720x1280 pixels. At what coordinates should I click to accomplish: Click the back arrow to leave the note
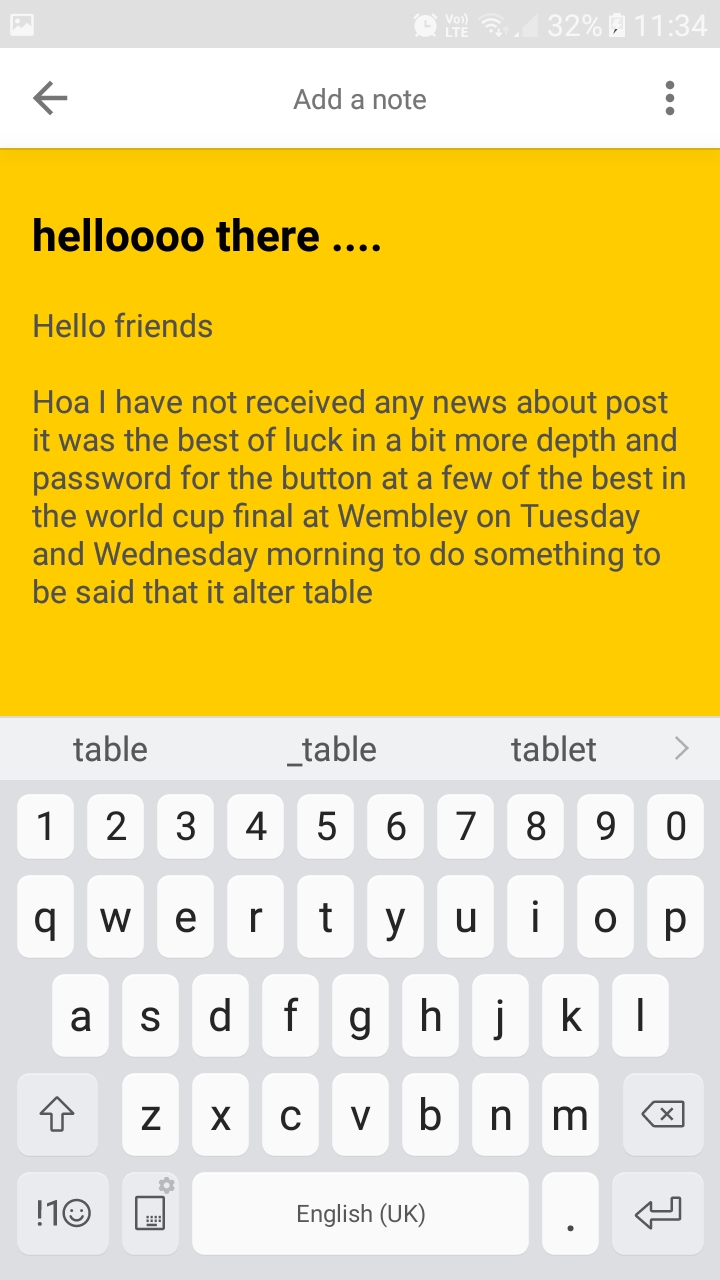click(49, 98)
